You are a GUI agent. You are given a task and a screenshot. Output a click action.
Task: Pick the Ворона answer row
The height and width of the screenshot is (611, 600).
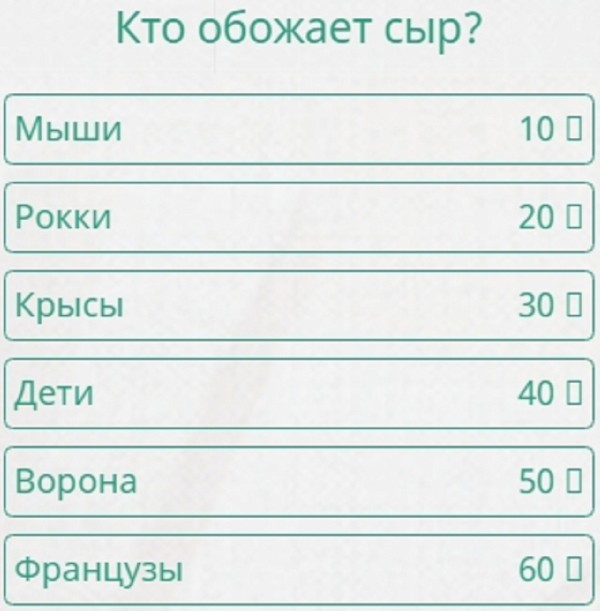[x=300, y=481]
